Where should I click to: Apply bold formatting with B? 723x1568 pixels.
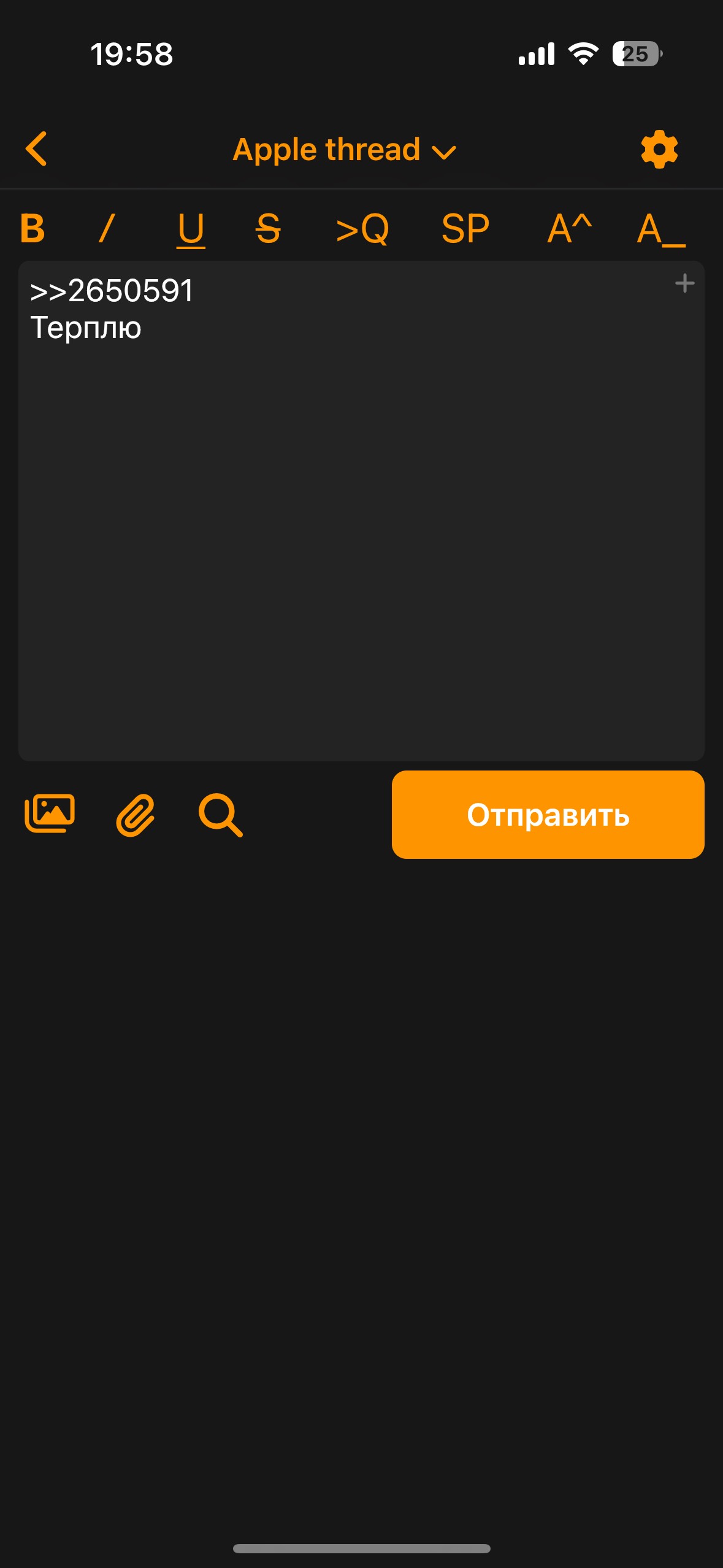click(33, 228)
